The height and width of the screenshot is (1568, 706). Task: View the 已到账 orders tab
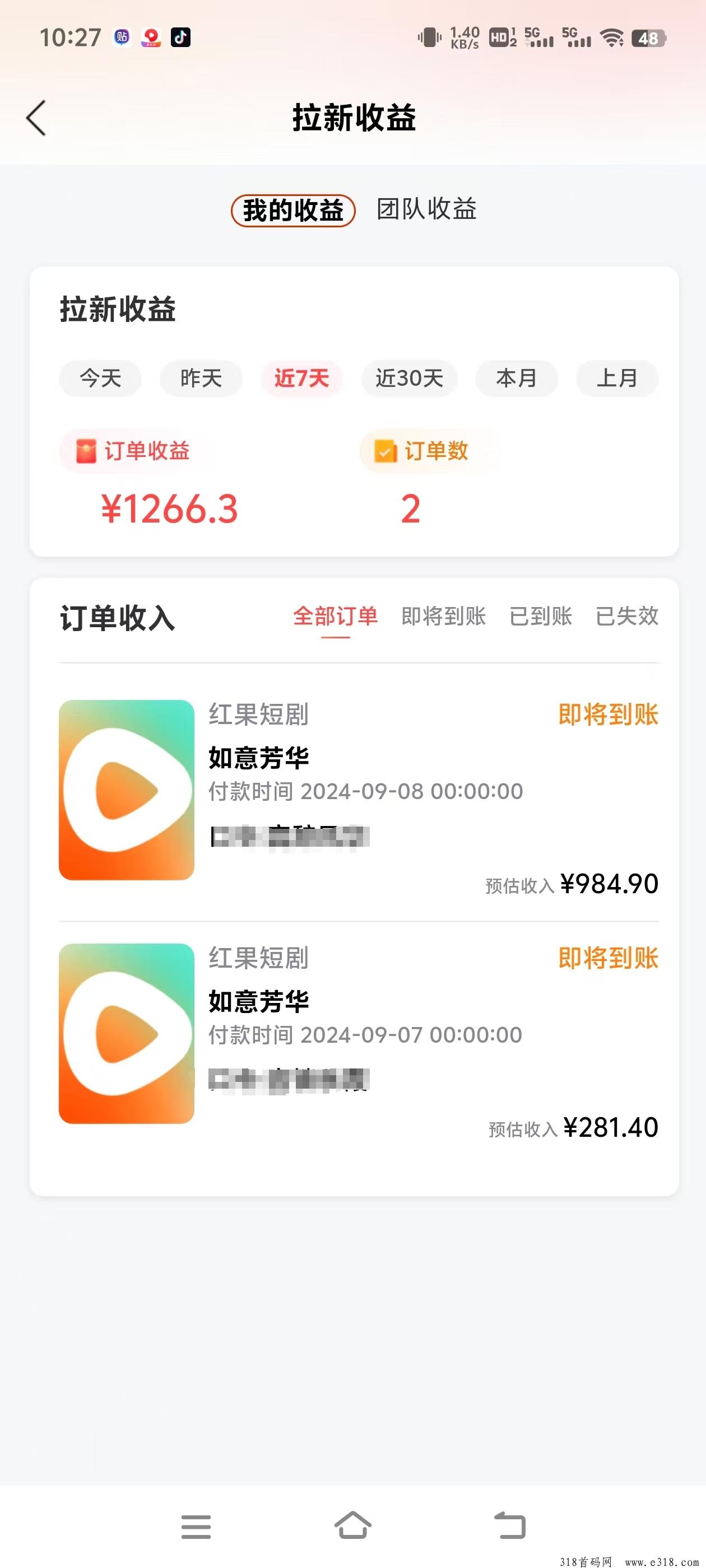pyautogui.click(x=541, y=617)
